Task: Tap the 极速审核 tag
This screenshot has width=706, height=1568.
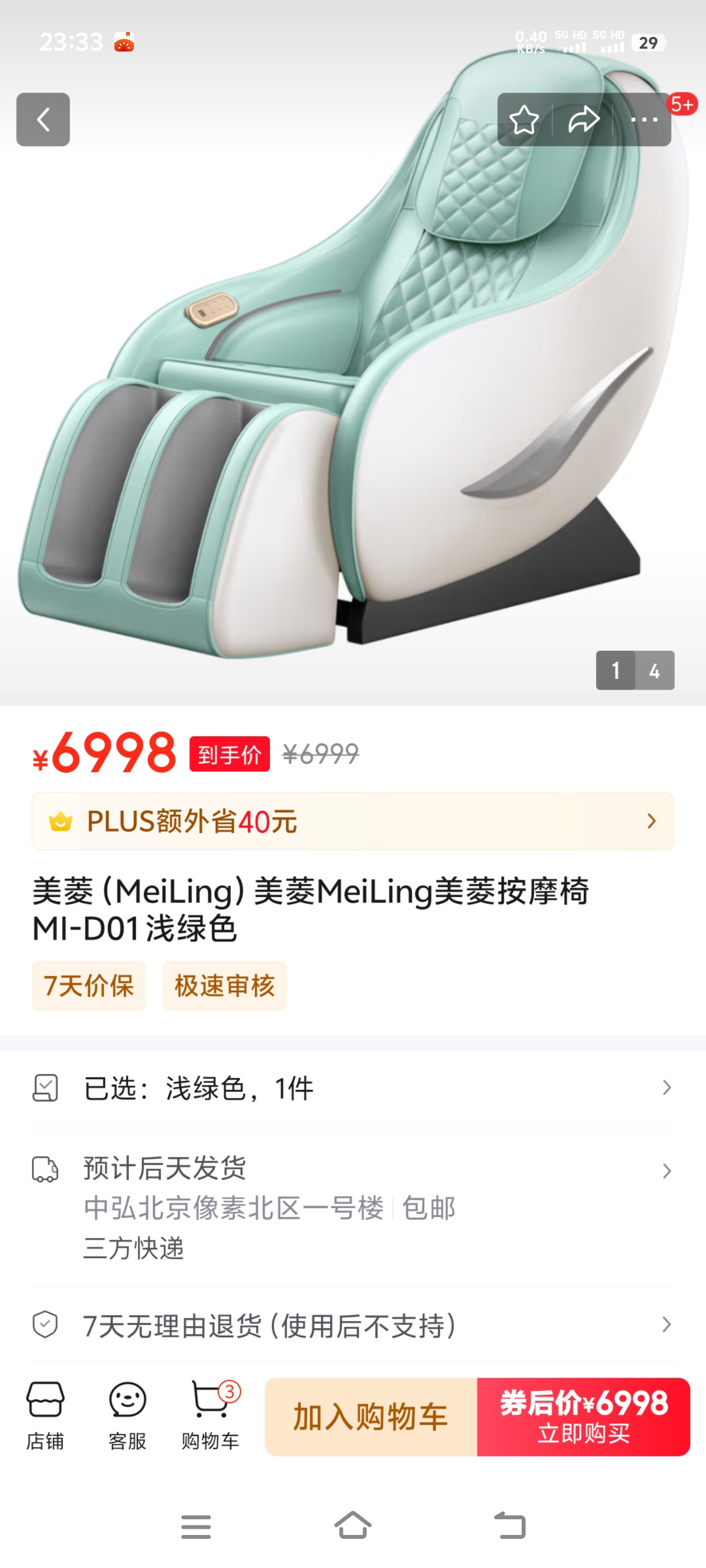Action: (224, 986)
